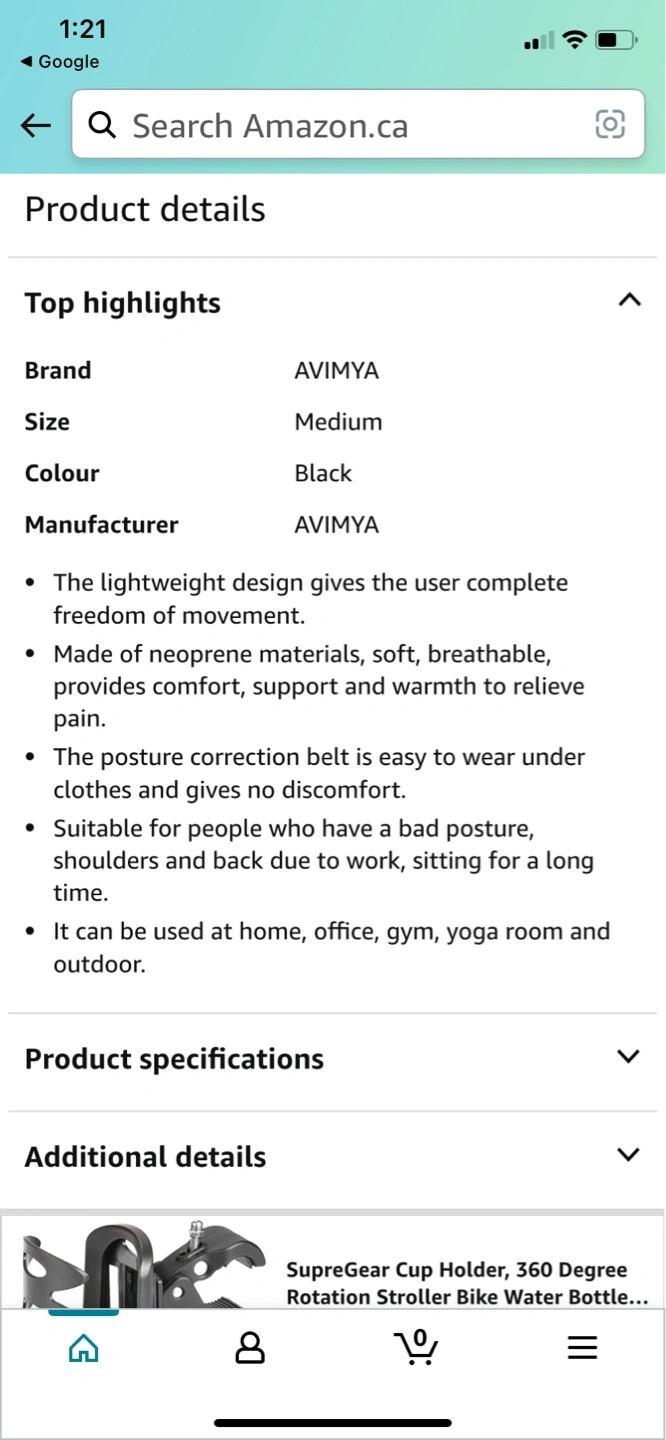Collapse the Top highlights section
666x1440 pixels.
[333, 302]
